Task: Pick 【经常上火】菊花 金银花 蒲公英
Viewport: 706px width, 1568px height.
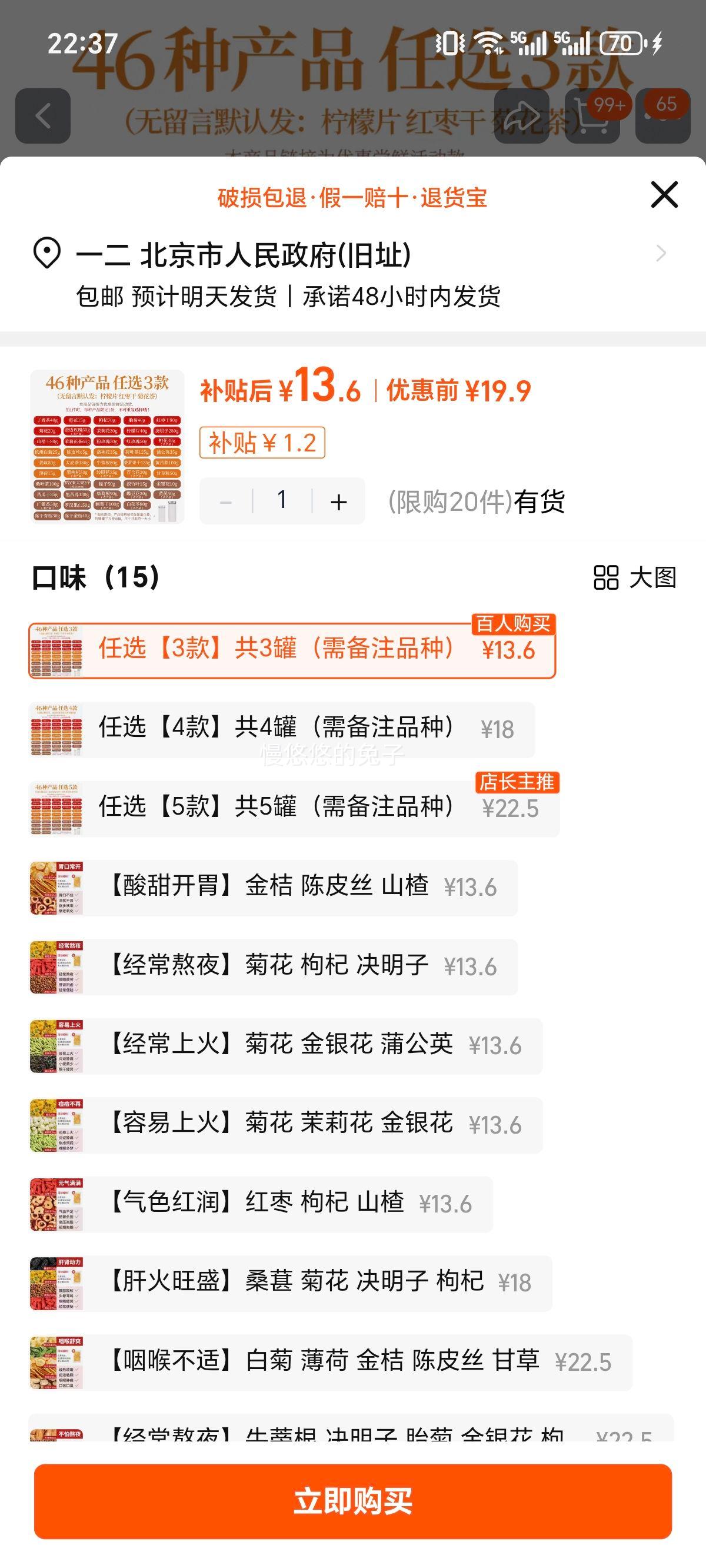Action: point(285,1045)
